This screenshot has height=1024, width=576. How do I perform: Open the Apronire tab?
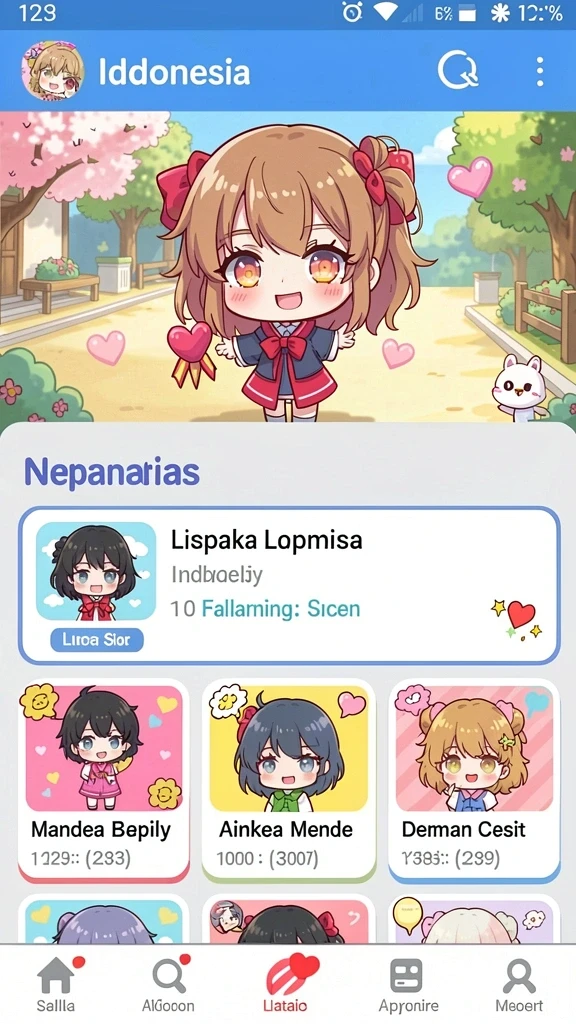click(408, 984)
